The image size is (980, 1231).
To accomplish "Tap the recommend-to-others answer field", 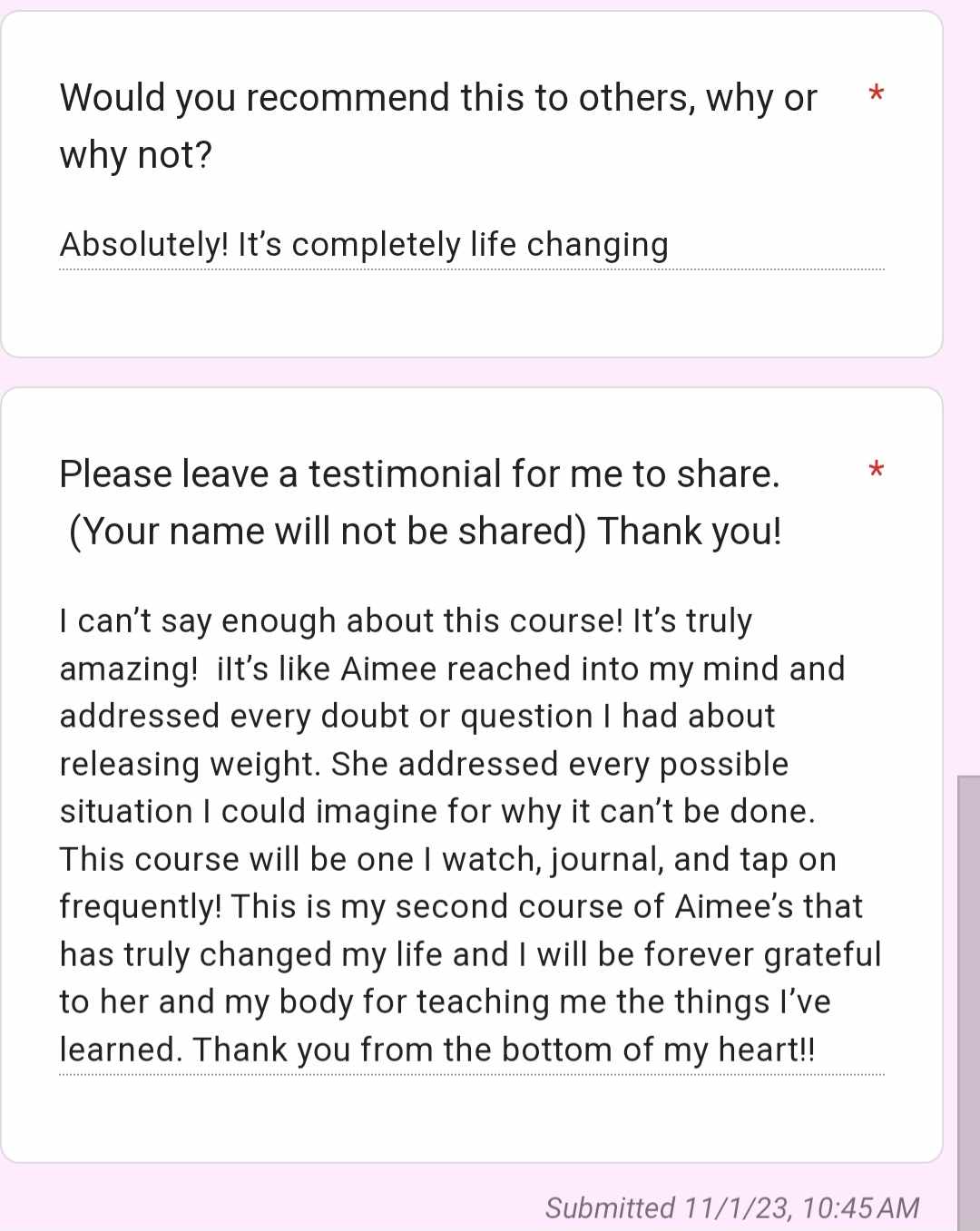I will (x=471, y=245).
